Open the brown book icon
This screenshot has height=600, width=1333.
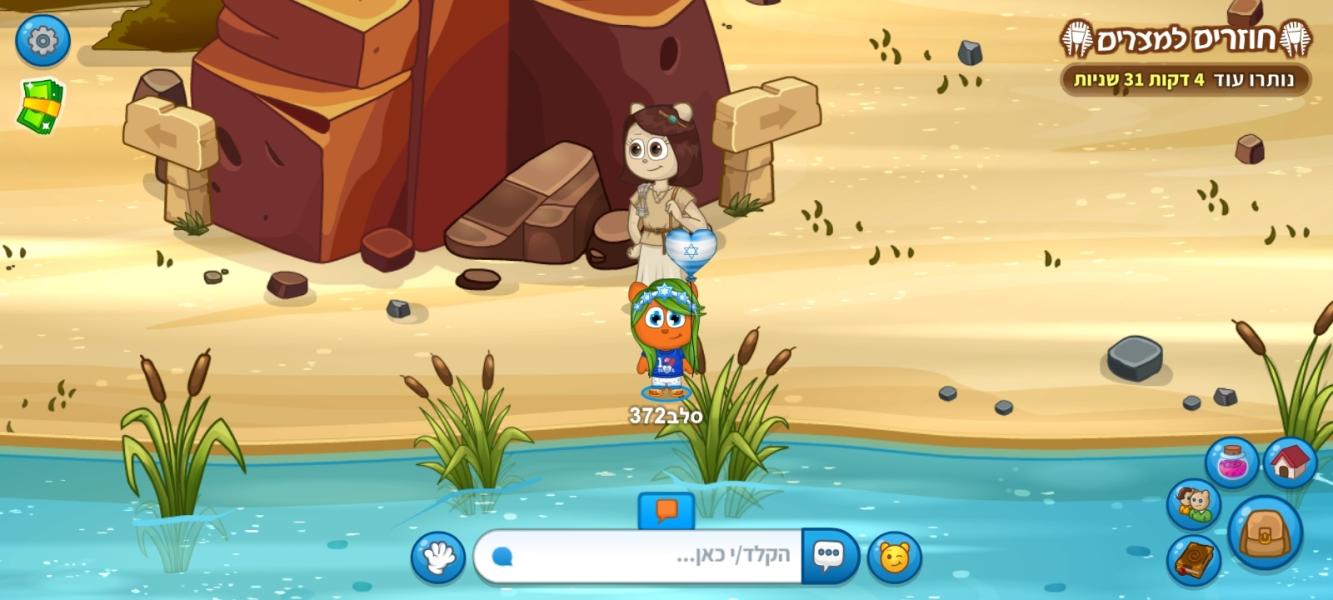coord(1194,560)
